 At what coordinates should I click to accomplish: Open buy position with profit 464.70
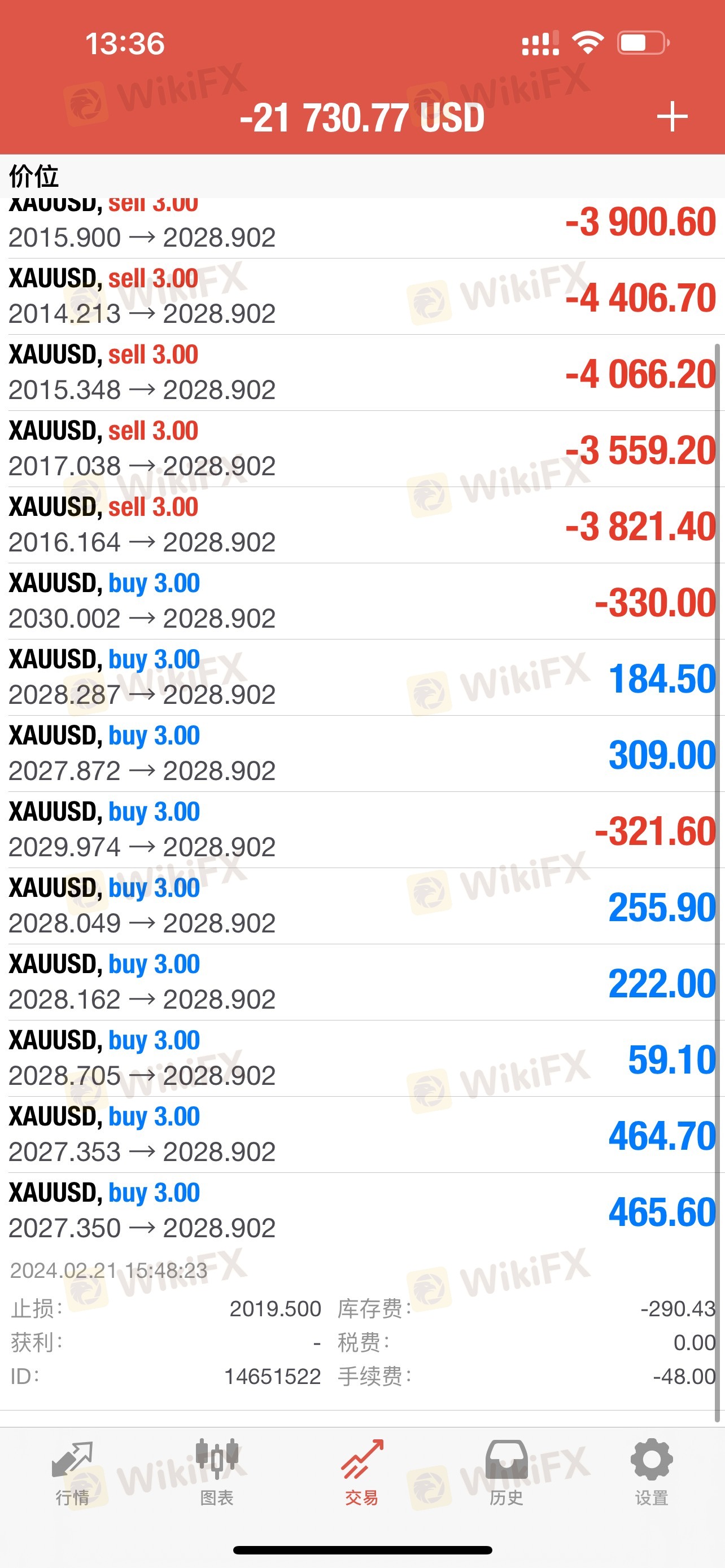tap(362, 1135)
